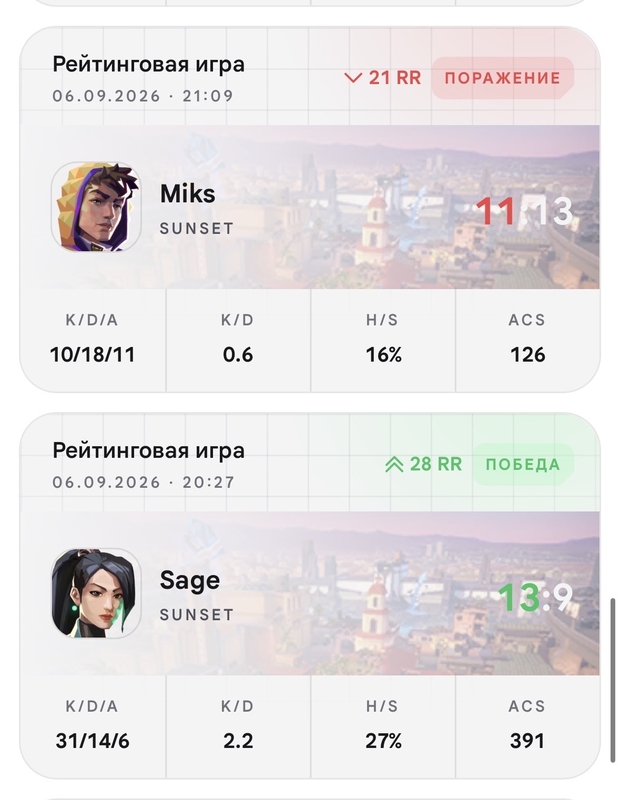Image resolution: width=620 pixels, height=800 pixels.
Task: Open the Miks match on Sunset, 11:13 loss
Action: (x=310, y=209)
